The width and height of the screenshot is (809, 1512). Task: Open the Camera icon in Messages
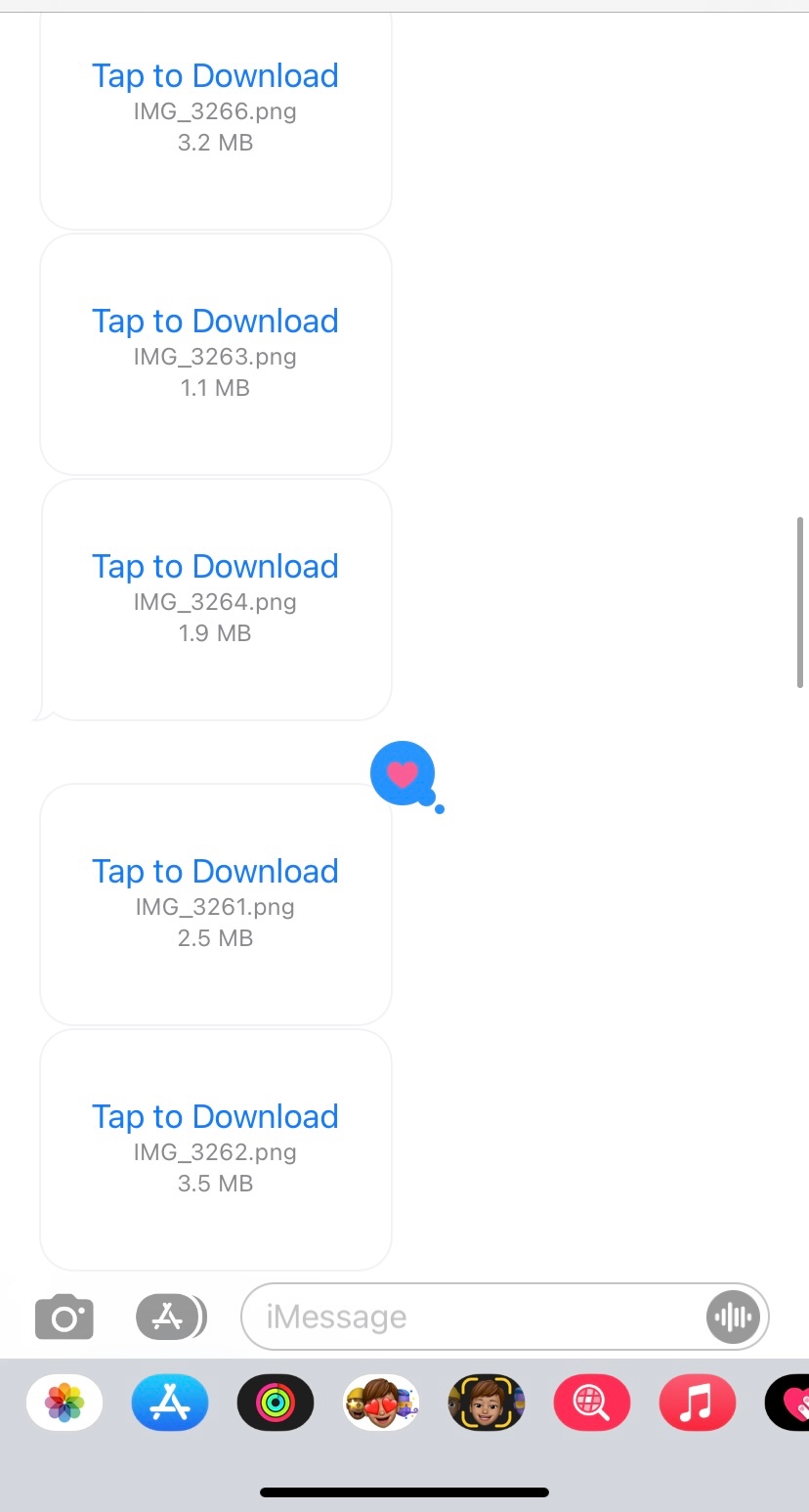click(x=64, y=1317)
